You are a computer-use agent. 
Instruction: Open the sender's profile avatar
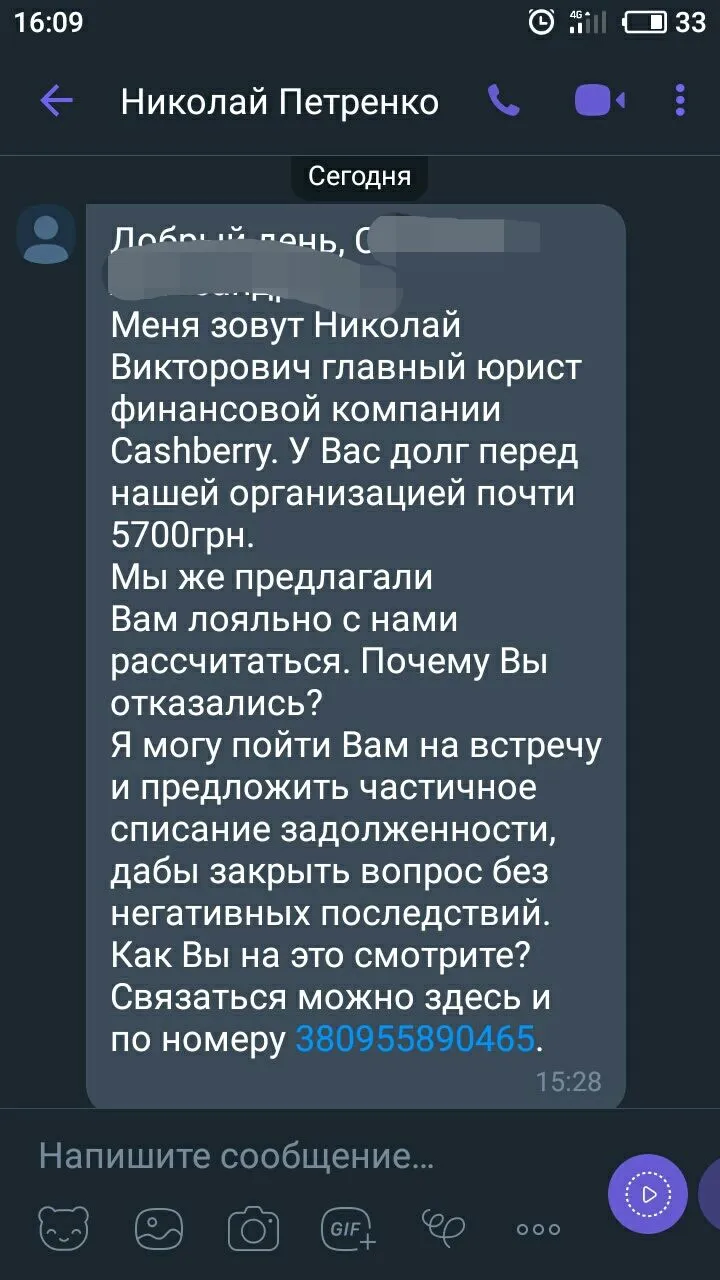(46, 234)
